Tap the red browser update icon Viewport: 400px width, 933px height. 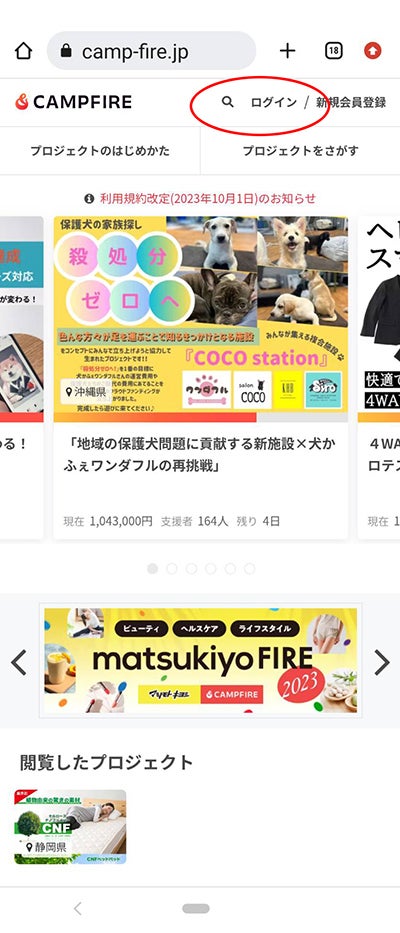coord(373,51)
